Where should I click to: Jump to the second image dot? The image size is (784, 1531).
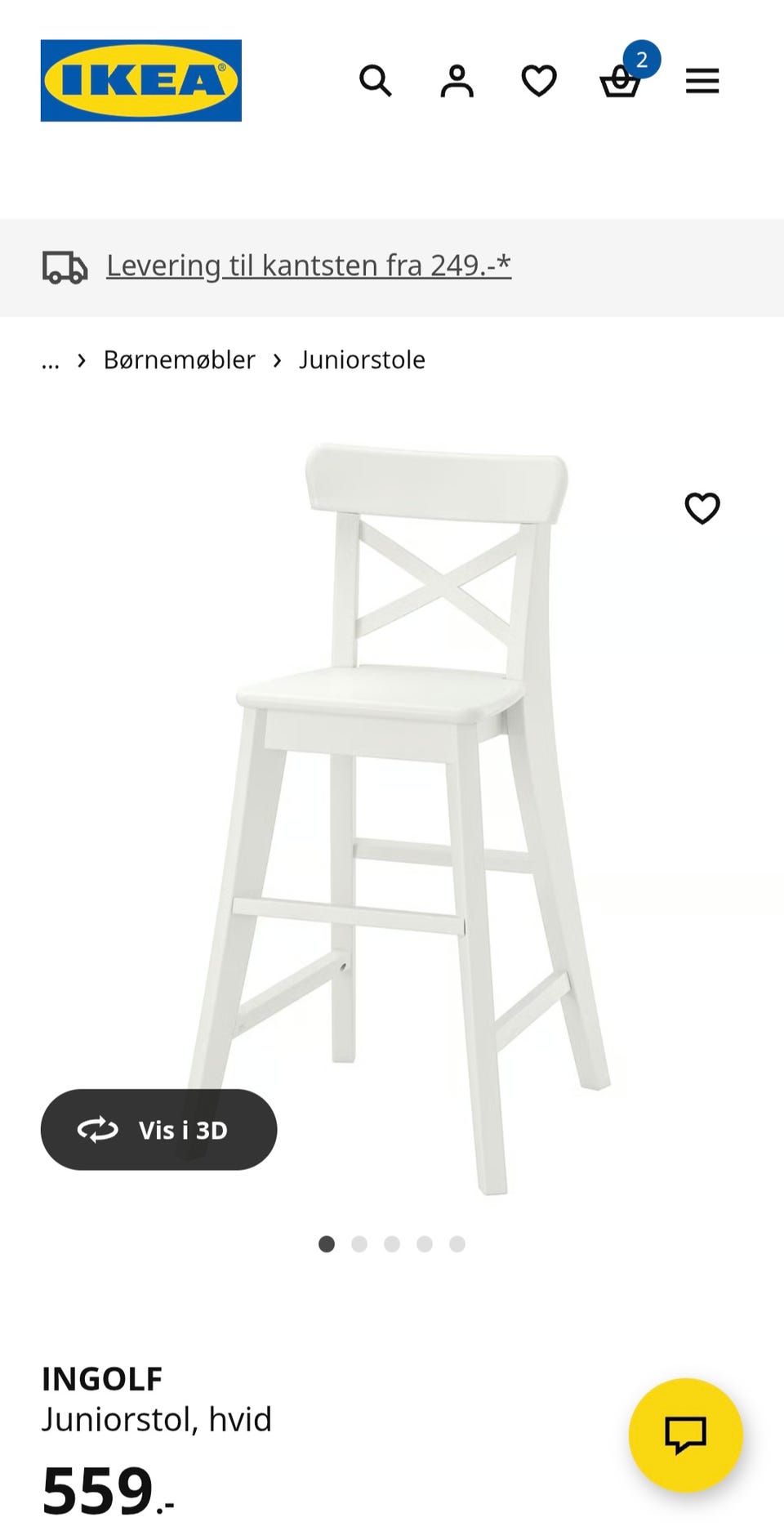coord(359,1244)
